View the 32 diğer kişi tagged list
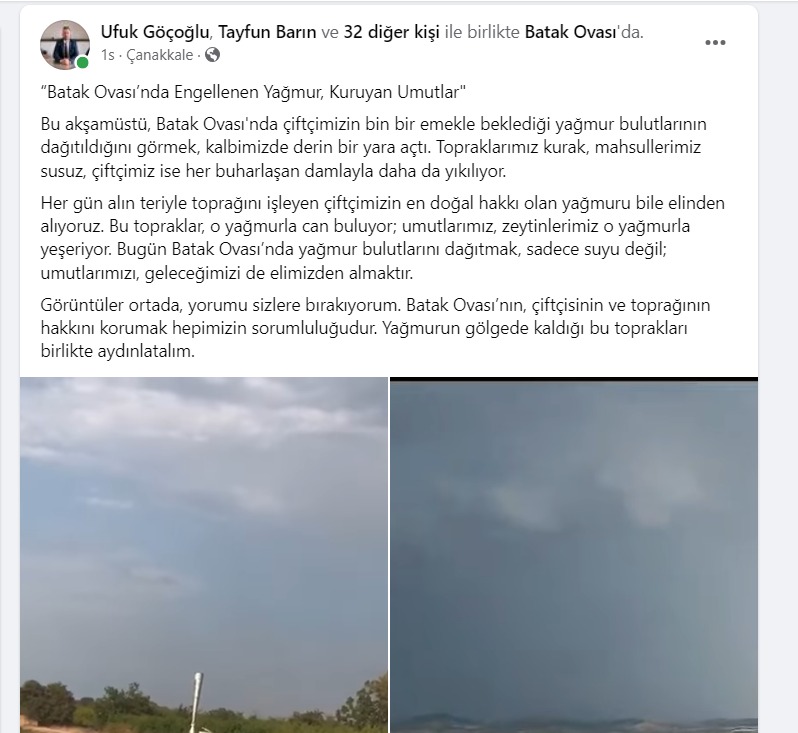This screenshot has height=733, width=798. click(x=391, y=32)
